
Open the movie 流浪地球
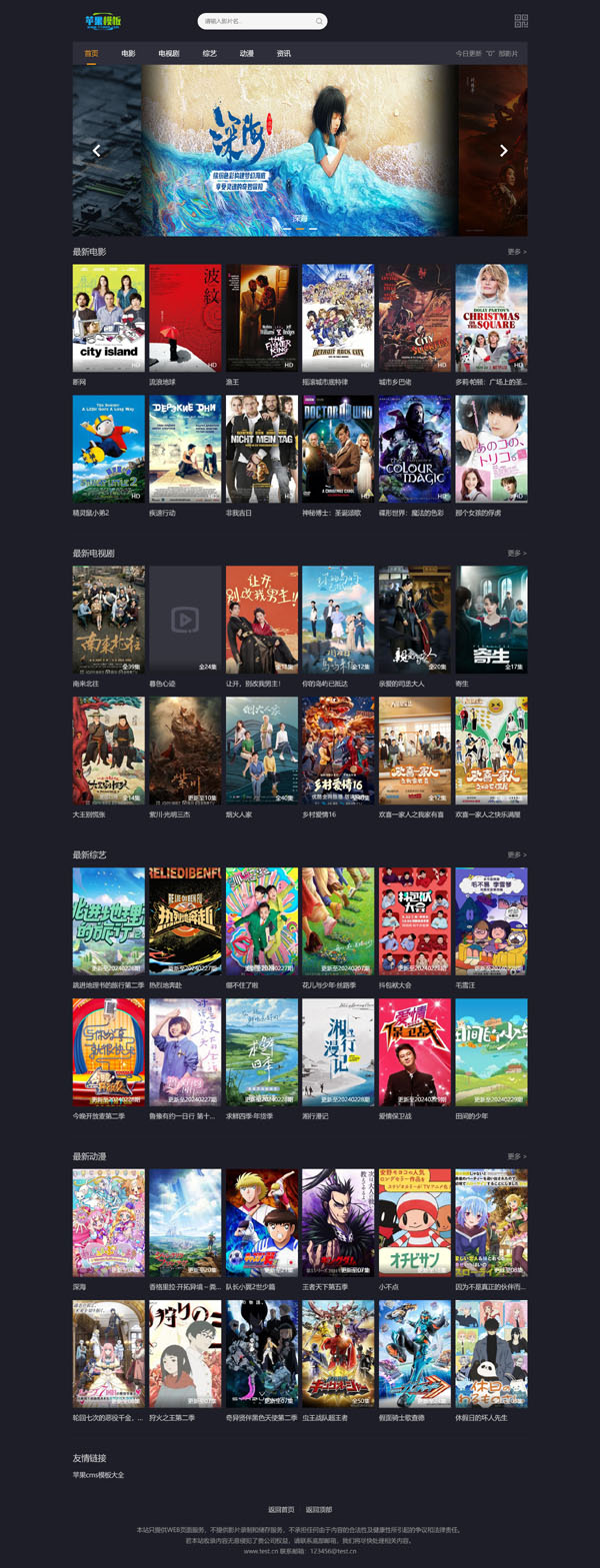click(x=185, y=318)
